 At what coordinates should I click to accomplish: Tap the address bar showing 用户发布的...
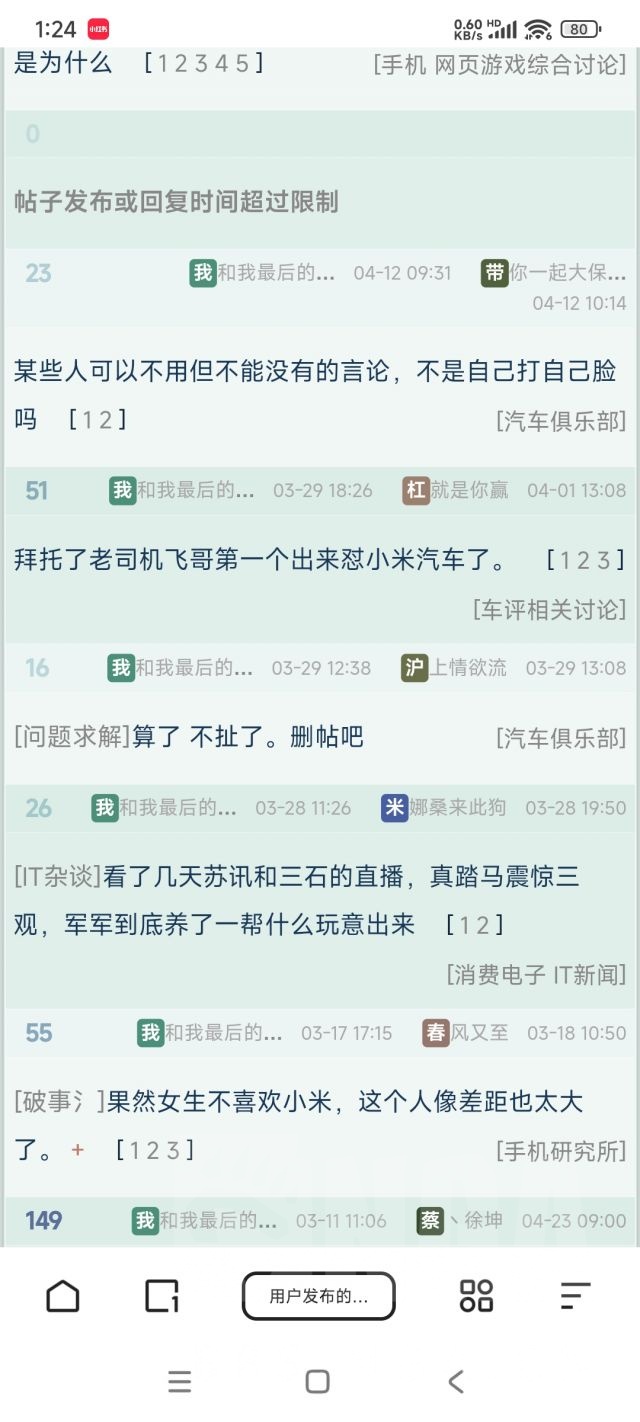click(x=318, y=1296)
